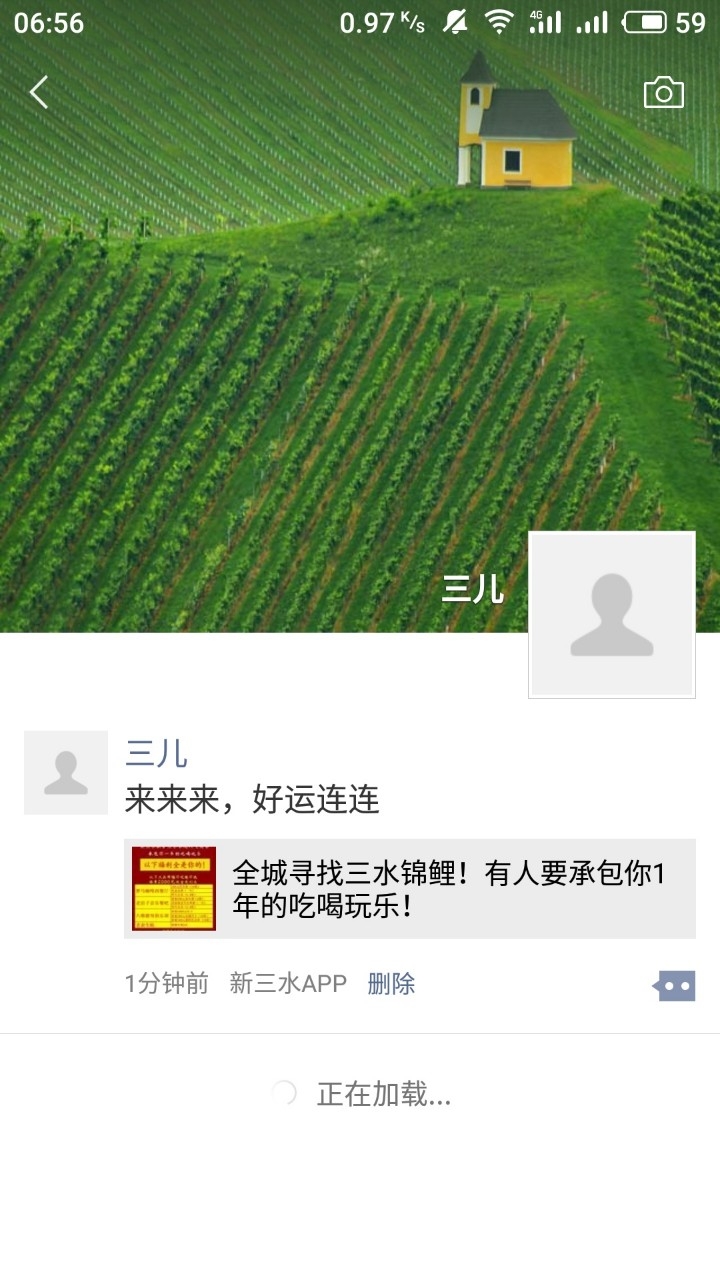720x1280 pixels.
Task: Open the camera to post a moment
Action: (x=663, y=93)
